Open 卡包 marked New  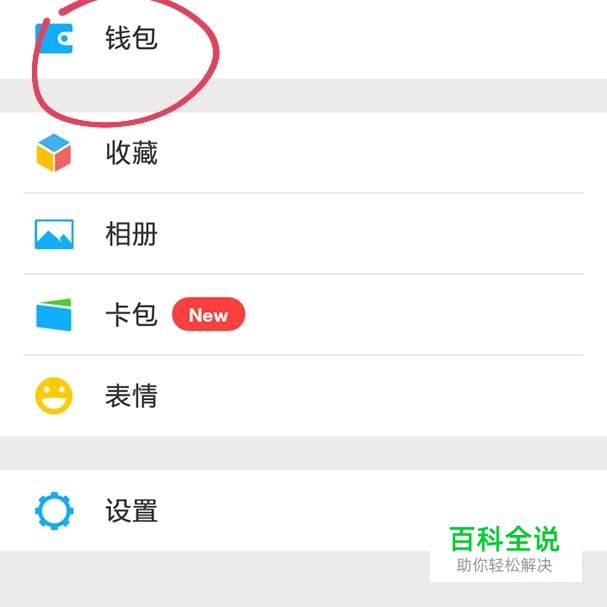[x=131, y=315]
